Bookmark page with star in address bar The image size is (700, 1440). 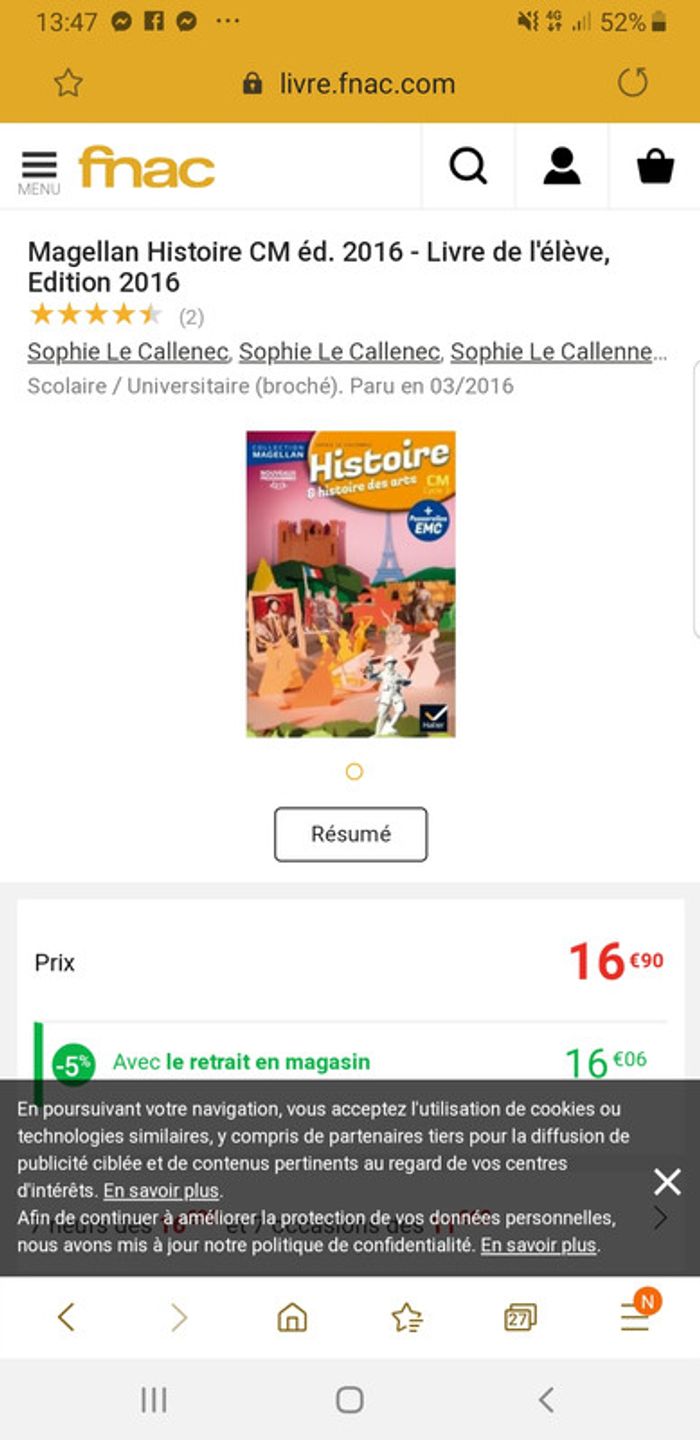68,83
